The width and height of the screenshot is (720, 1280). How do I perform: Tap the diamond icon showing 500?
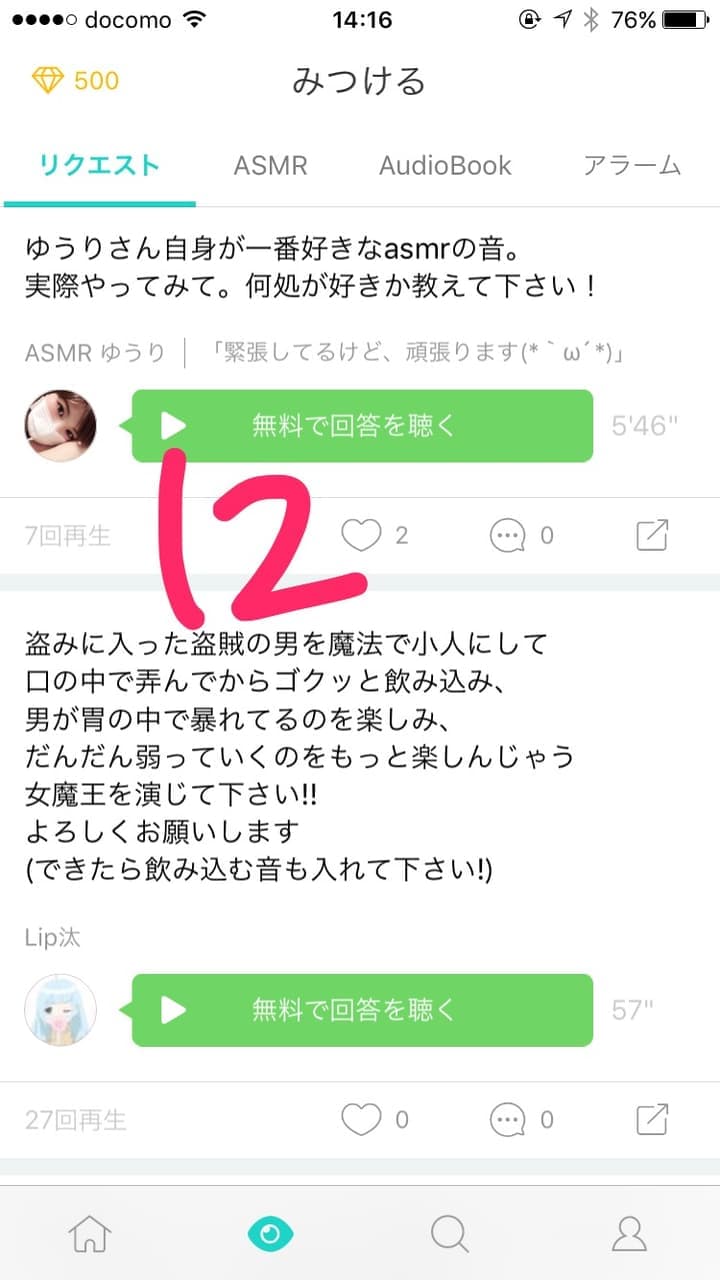pyautogui.click(x=75, y=80)
